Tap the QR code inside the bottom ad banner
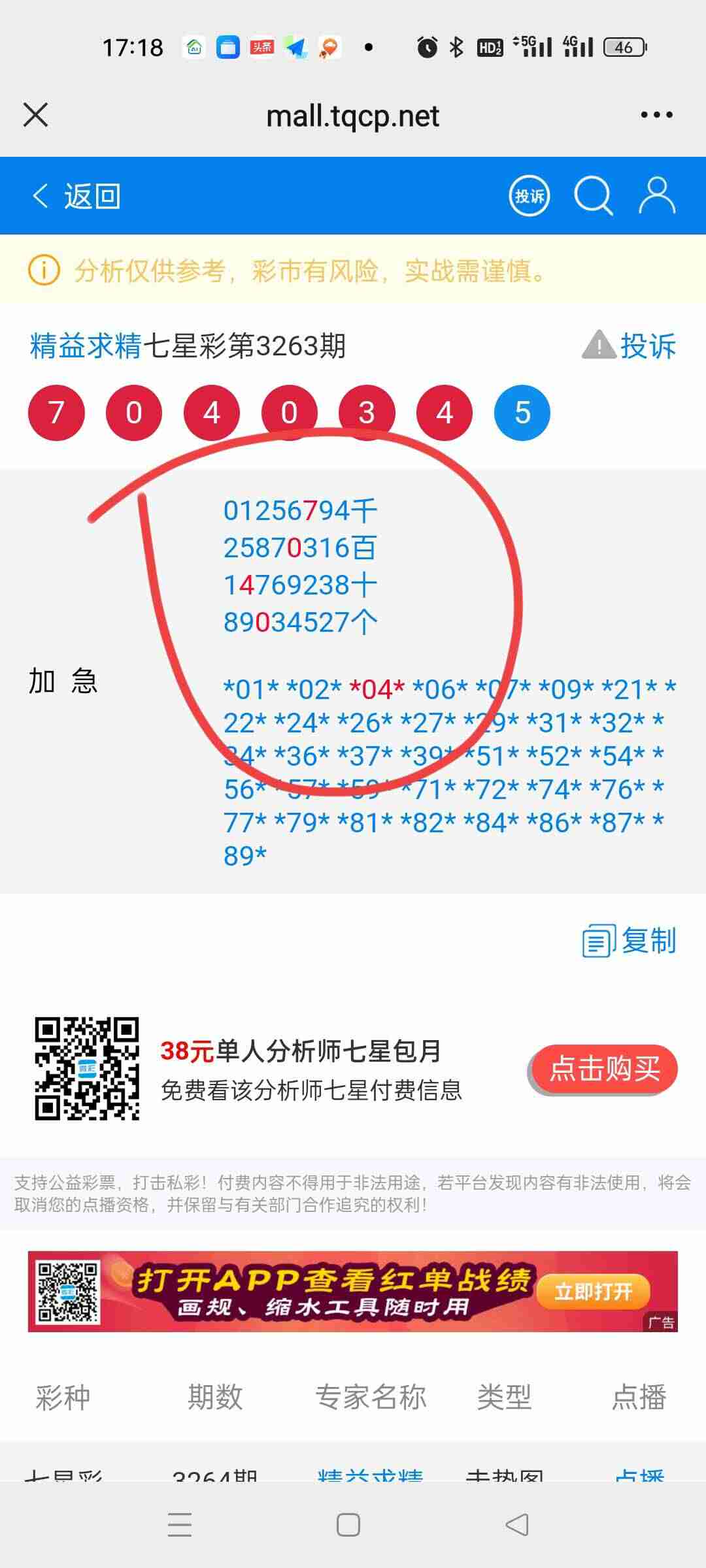Viewport: 706px width, 1568px height. click(x=67, y=1292)
